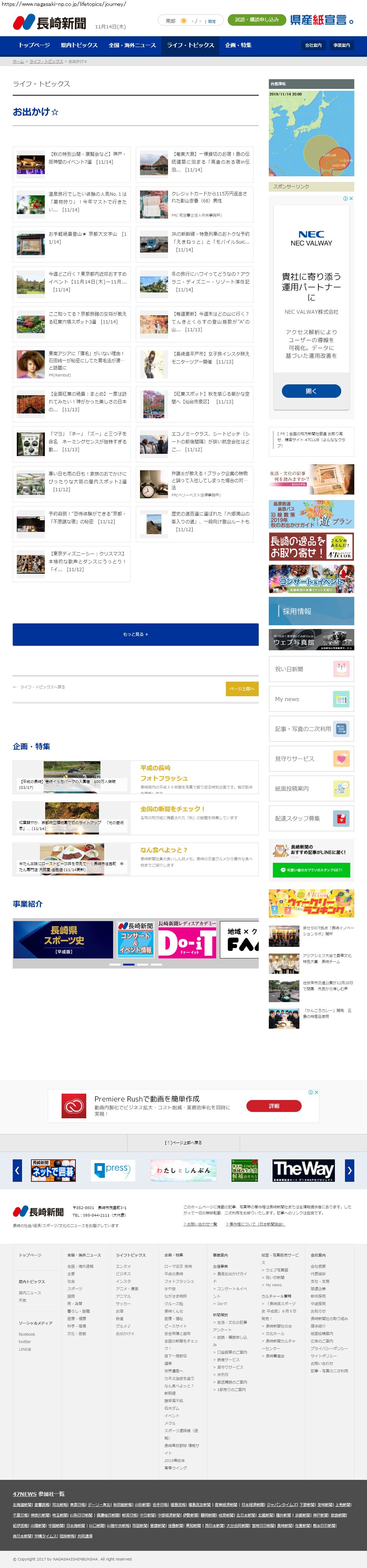The width and height of the screenshot is (367, 1568).
Task: Jump back with ページ上部へ button
Action: (x=242, y=688)
